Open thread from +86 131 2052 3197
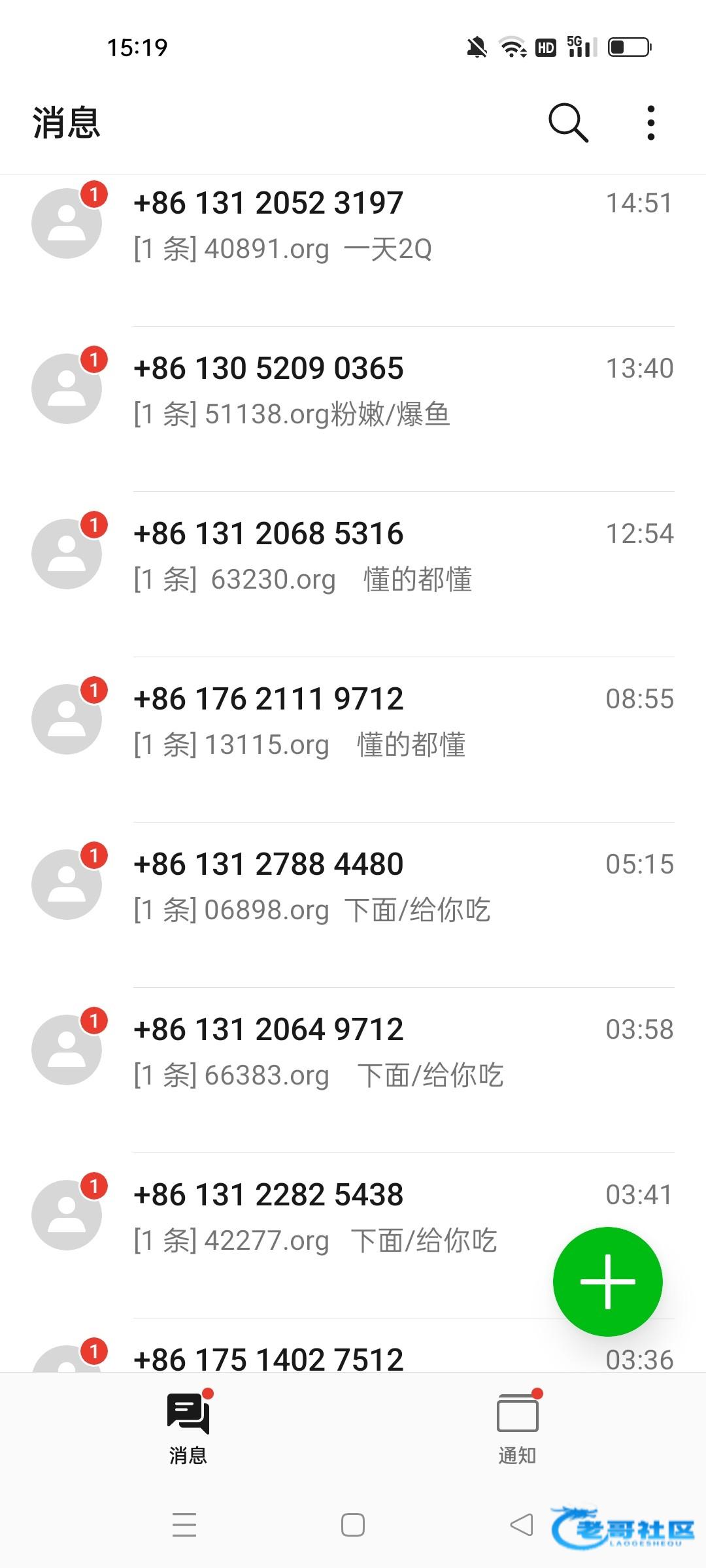 click(x=353, y=225)
